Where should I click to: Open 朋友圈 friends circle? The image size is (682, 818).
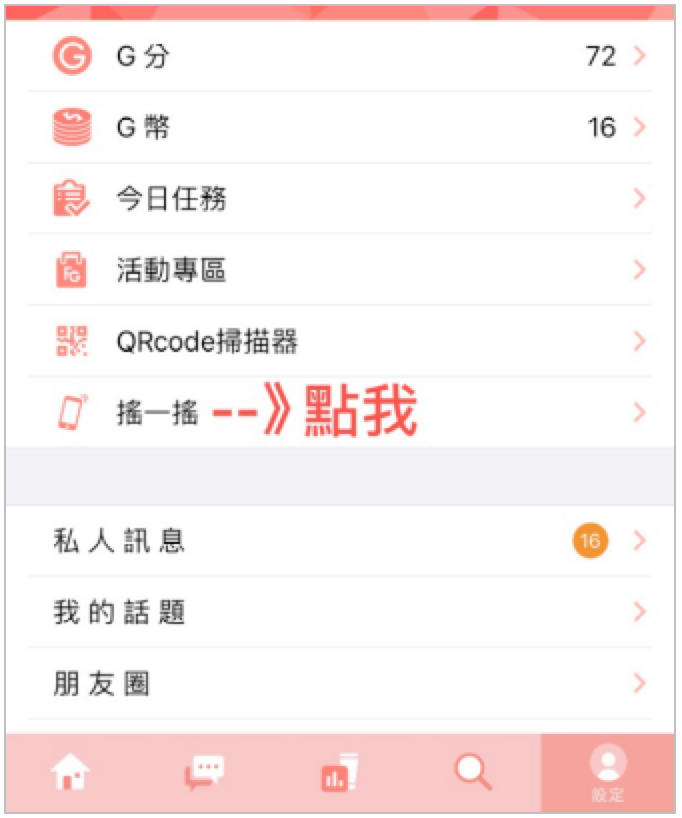(340, 684)
